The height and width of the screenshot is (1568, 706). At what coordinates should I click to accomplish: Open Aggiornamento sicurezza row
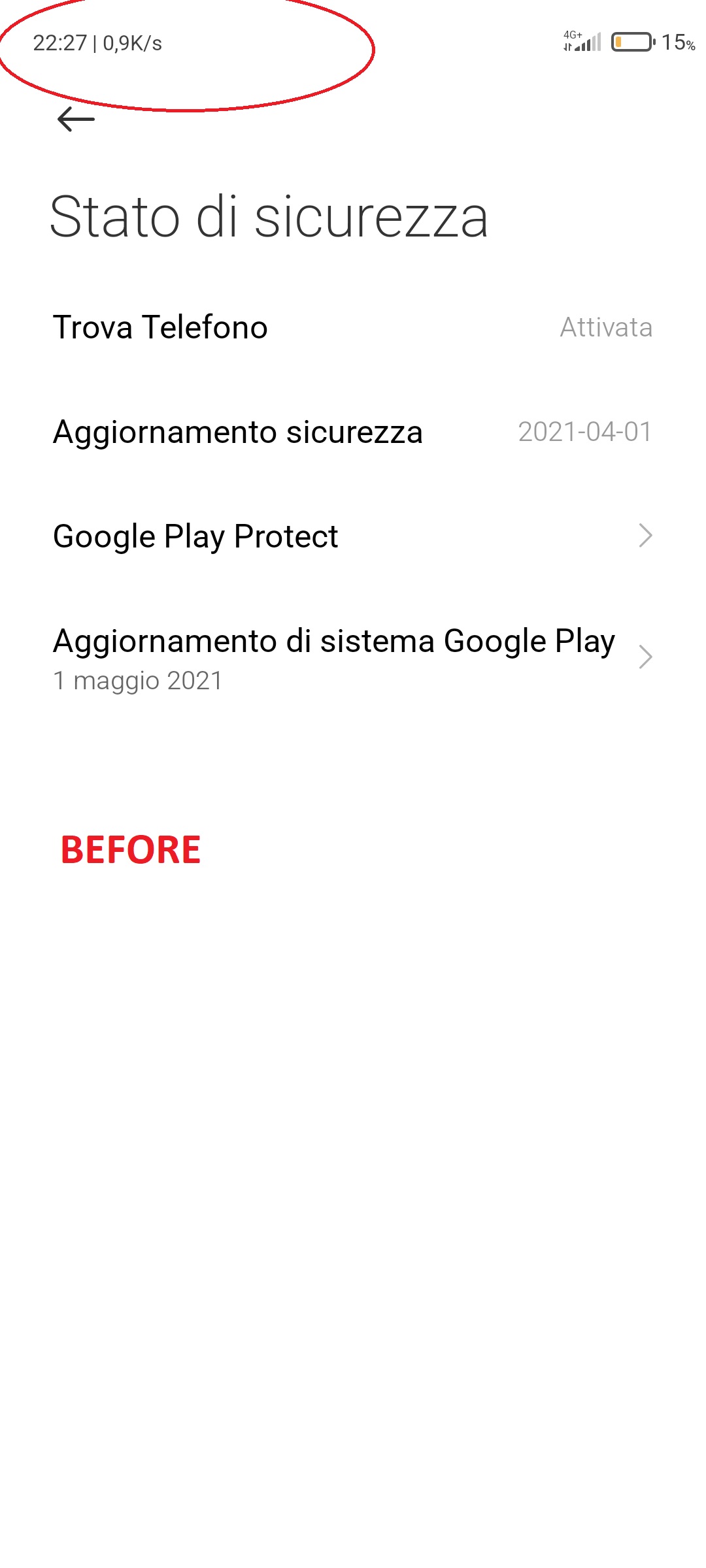coord(353,432)
